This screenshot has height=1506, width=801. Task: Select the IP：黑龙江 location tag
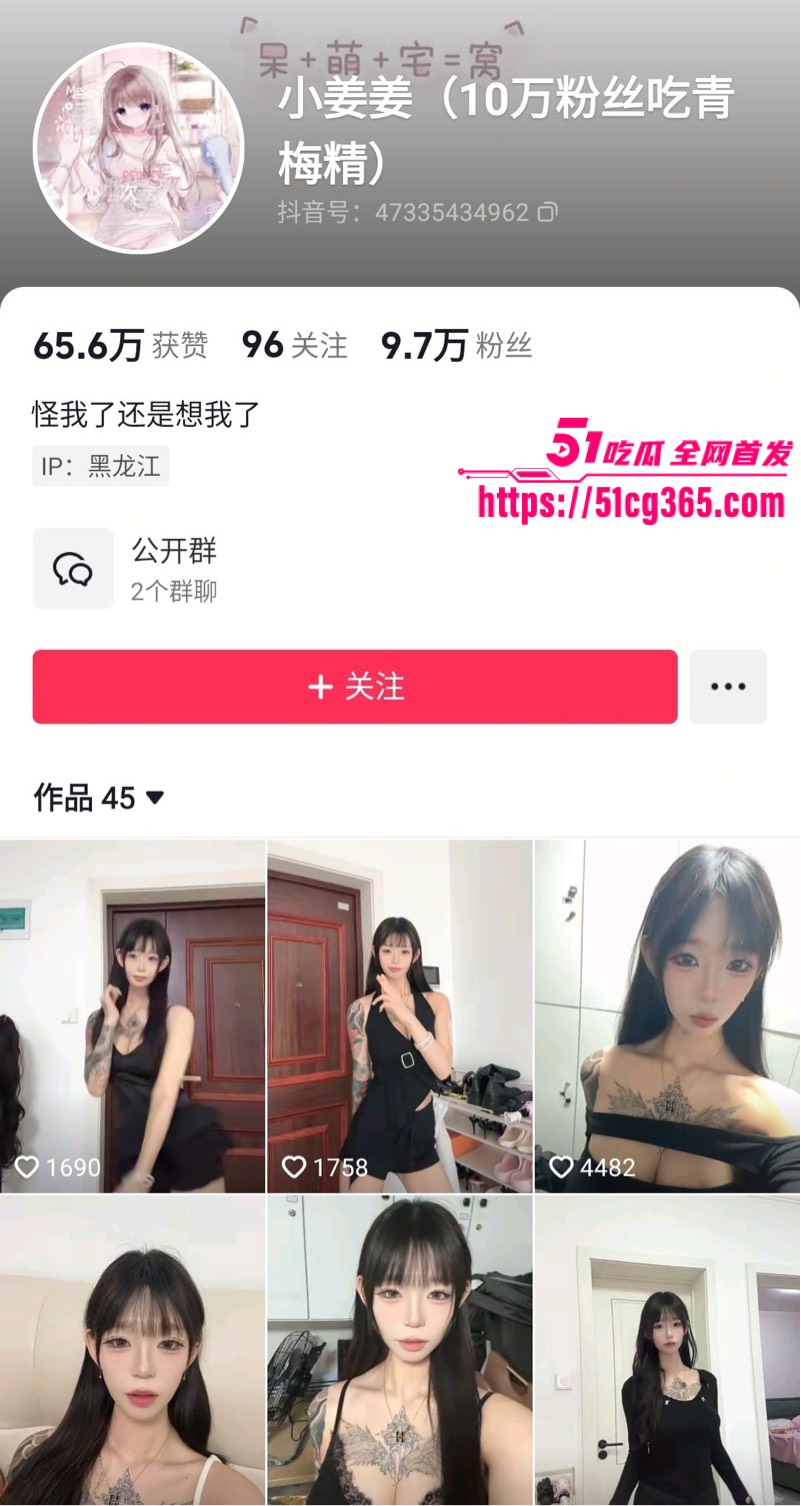click(101, 465)
